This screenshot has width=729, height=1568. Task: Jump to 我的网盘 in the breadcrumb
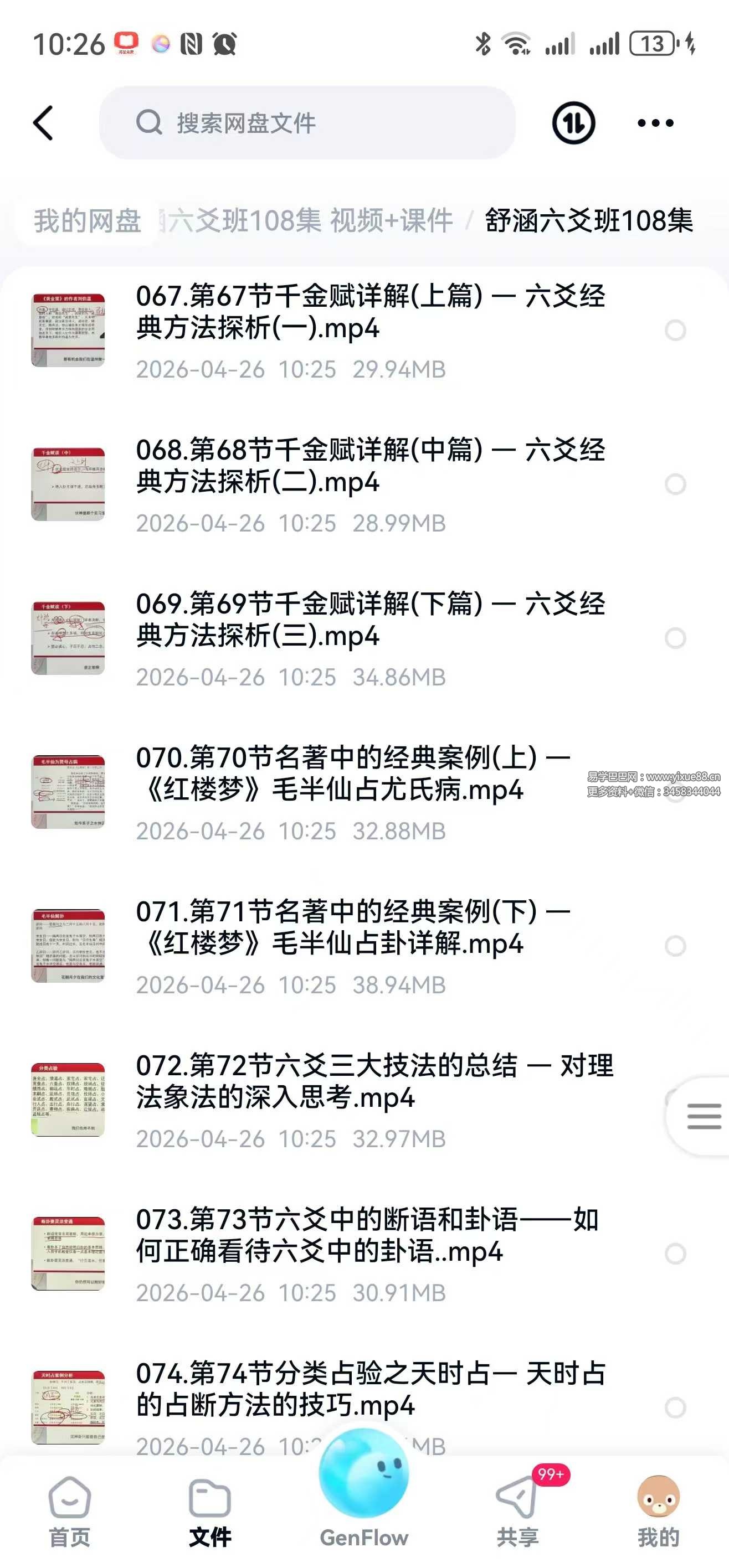point(88,220)
